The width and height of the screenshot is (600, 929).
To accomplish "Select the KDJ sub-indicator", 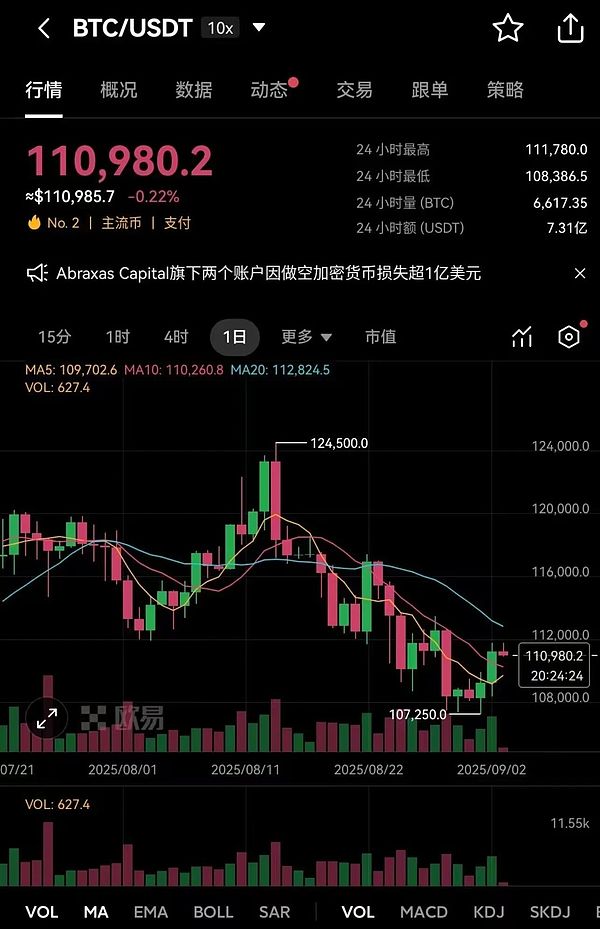I will point(490,912).
